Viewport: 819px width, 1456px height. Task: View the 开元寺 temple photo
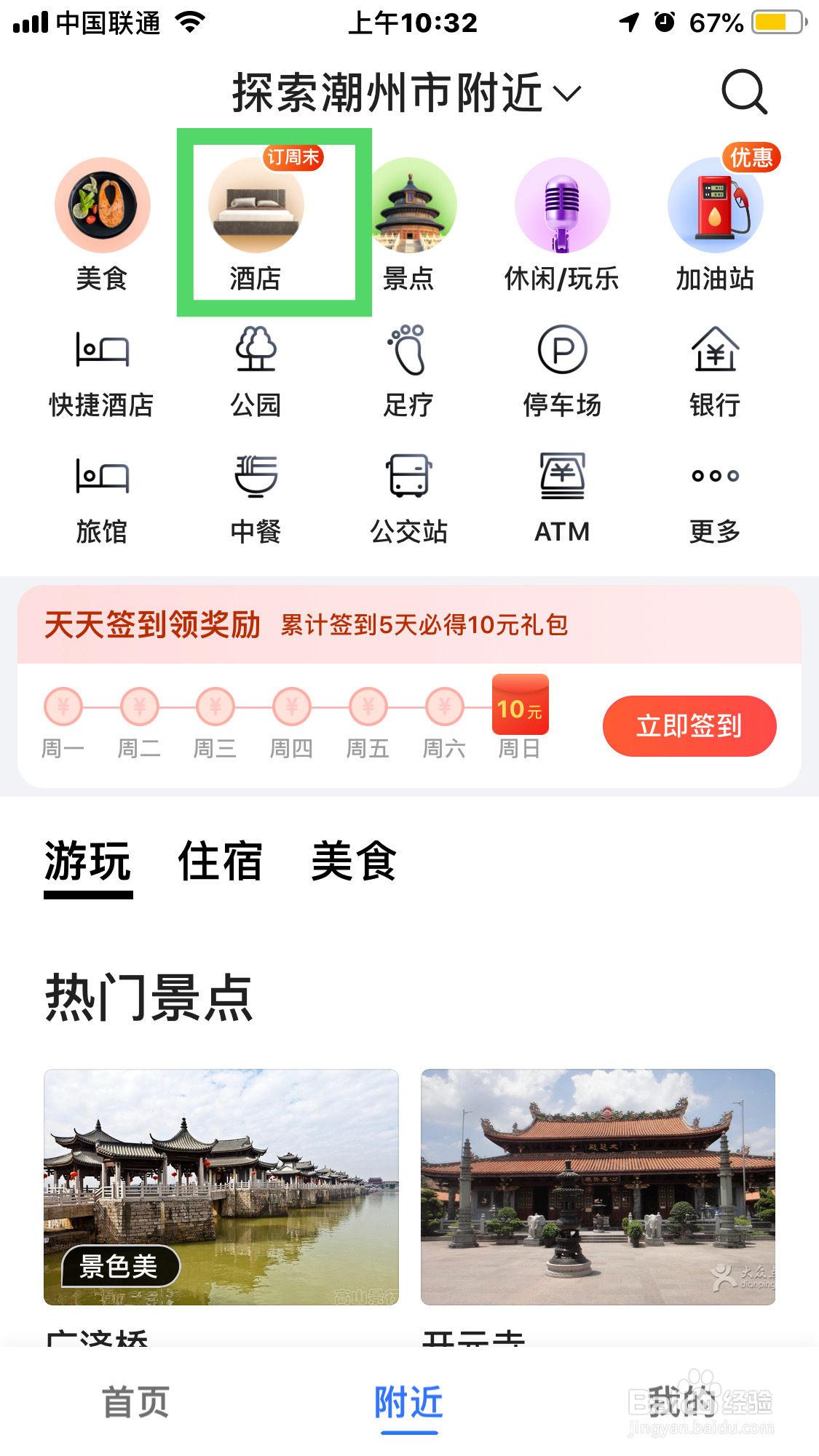coord(597,1186)
